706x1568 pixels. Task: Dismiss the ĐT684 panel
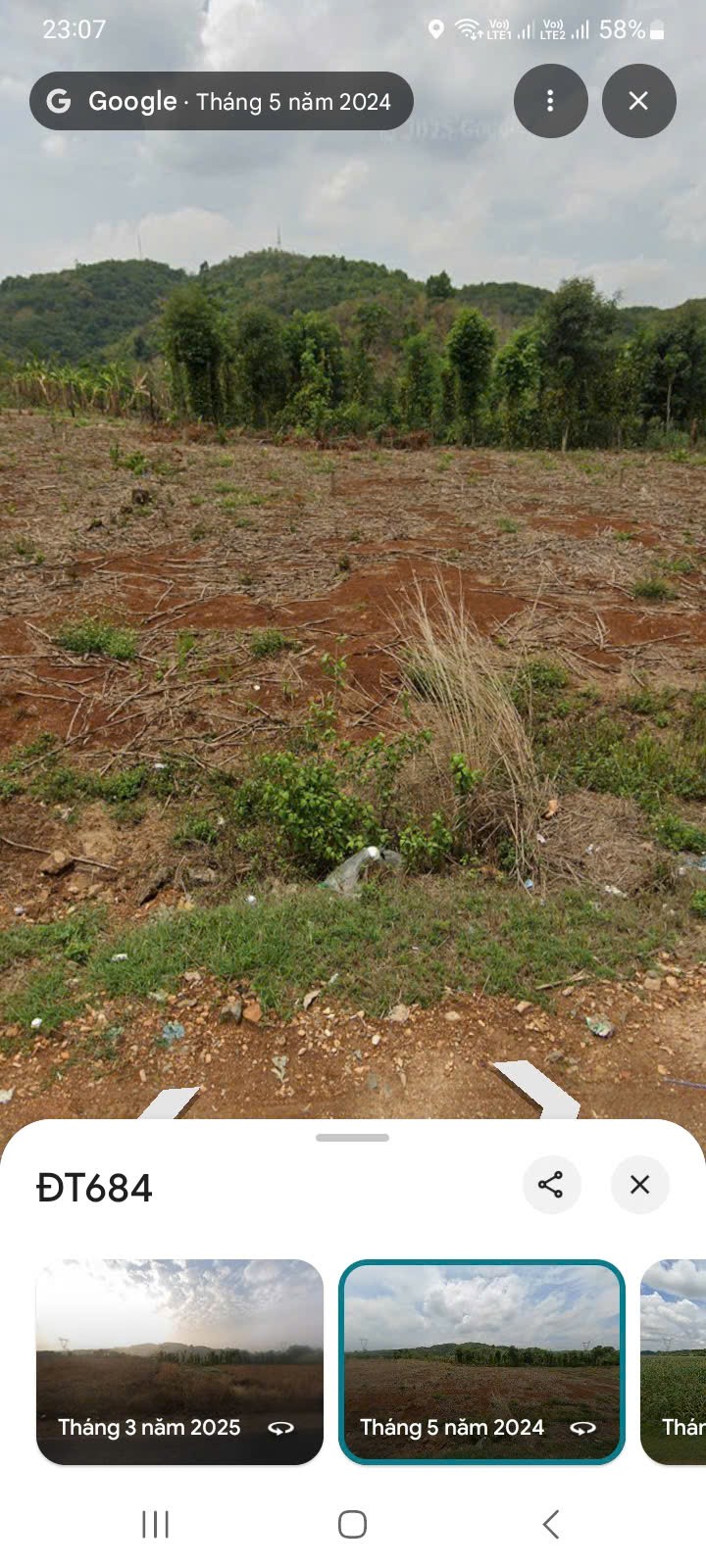(639, 1185)
